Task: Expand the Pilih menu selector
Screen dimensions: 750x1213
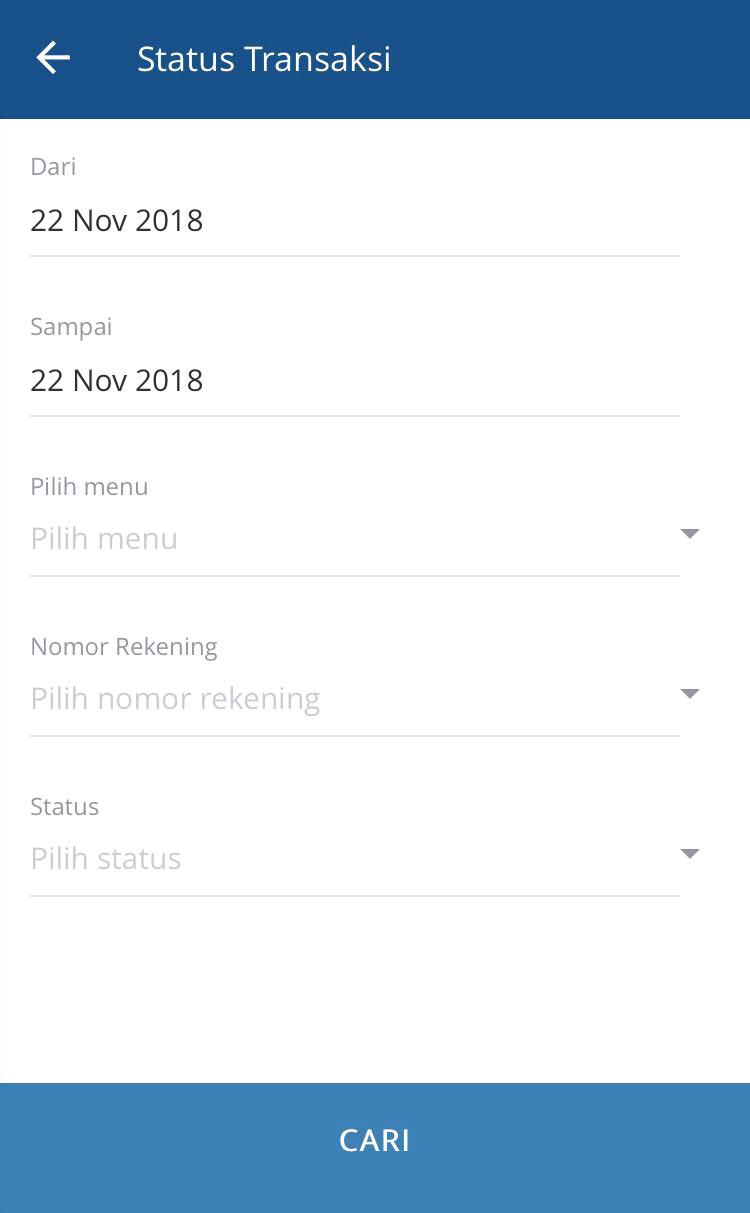Action: coord(355,538)
